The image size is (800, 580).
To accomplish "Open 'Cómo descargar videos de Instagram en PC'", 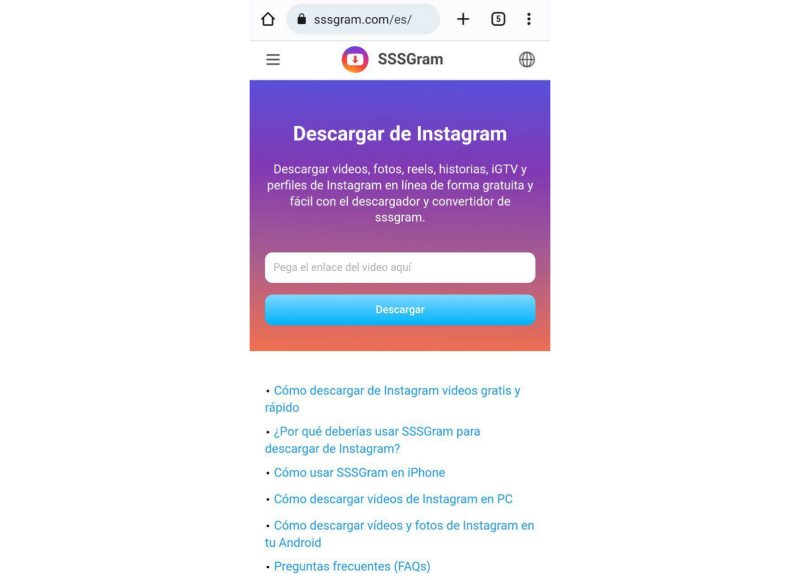I will click(392, 499).
